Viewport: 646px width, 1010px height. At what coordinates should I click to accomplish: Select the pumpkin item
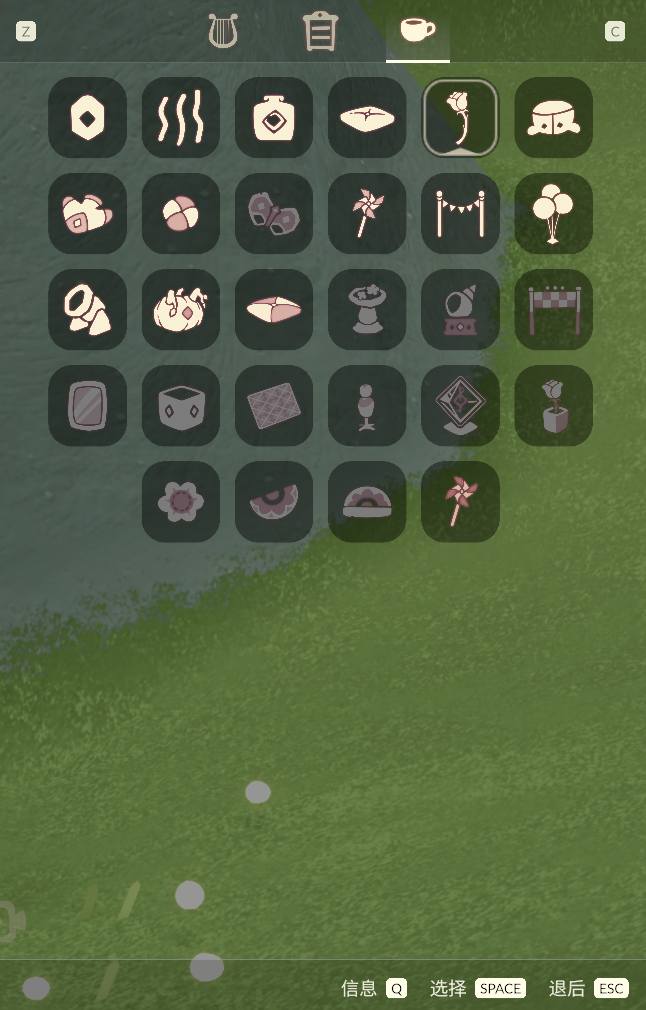[180, 310]
